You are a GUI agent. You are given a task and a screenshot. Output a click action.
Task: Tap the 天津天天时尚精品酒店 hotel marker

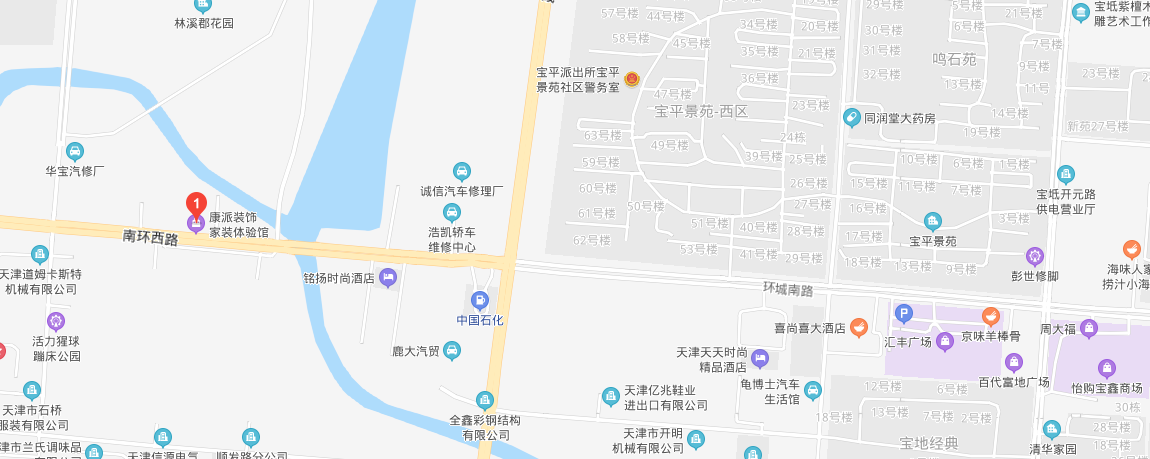pyautogui.click(x=760, y=358)
